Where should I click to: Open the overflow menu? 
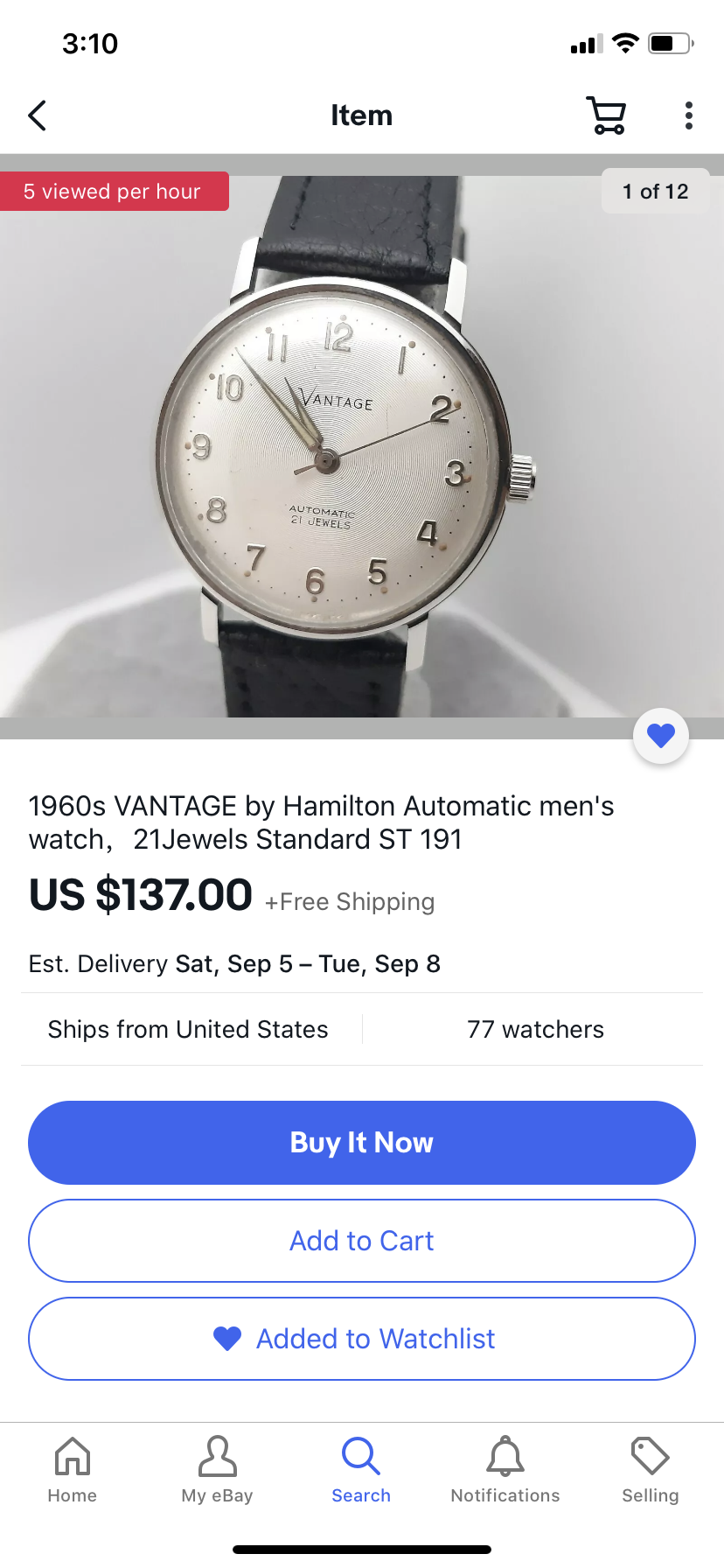tap(689, 115)
